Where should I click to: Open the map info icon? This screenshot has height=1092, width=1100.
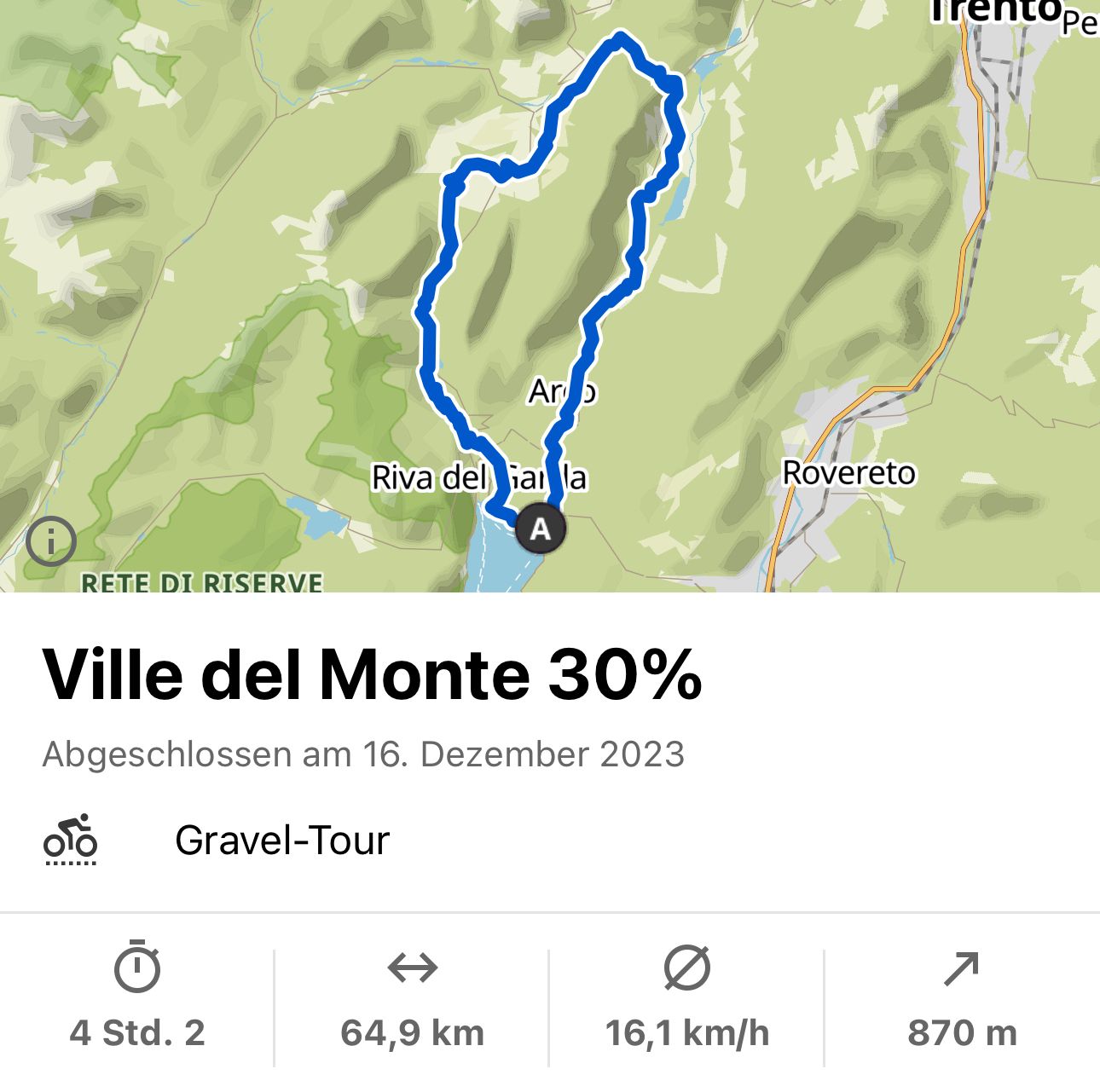click(x=51, y=541)
